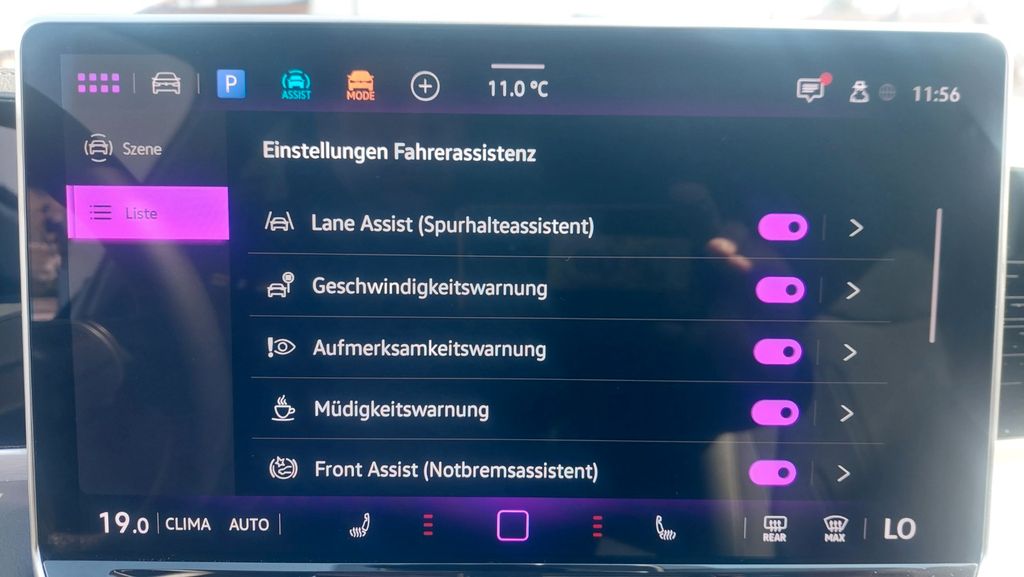
Task: Turn on MAX windshield defrost
Action: (834, 528)
